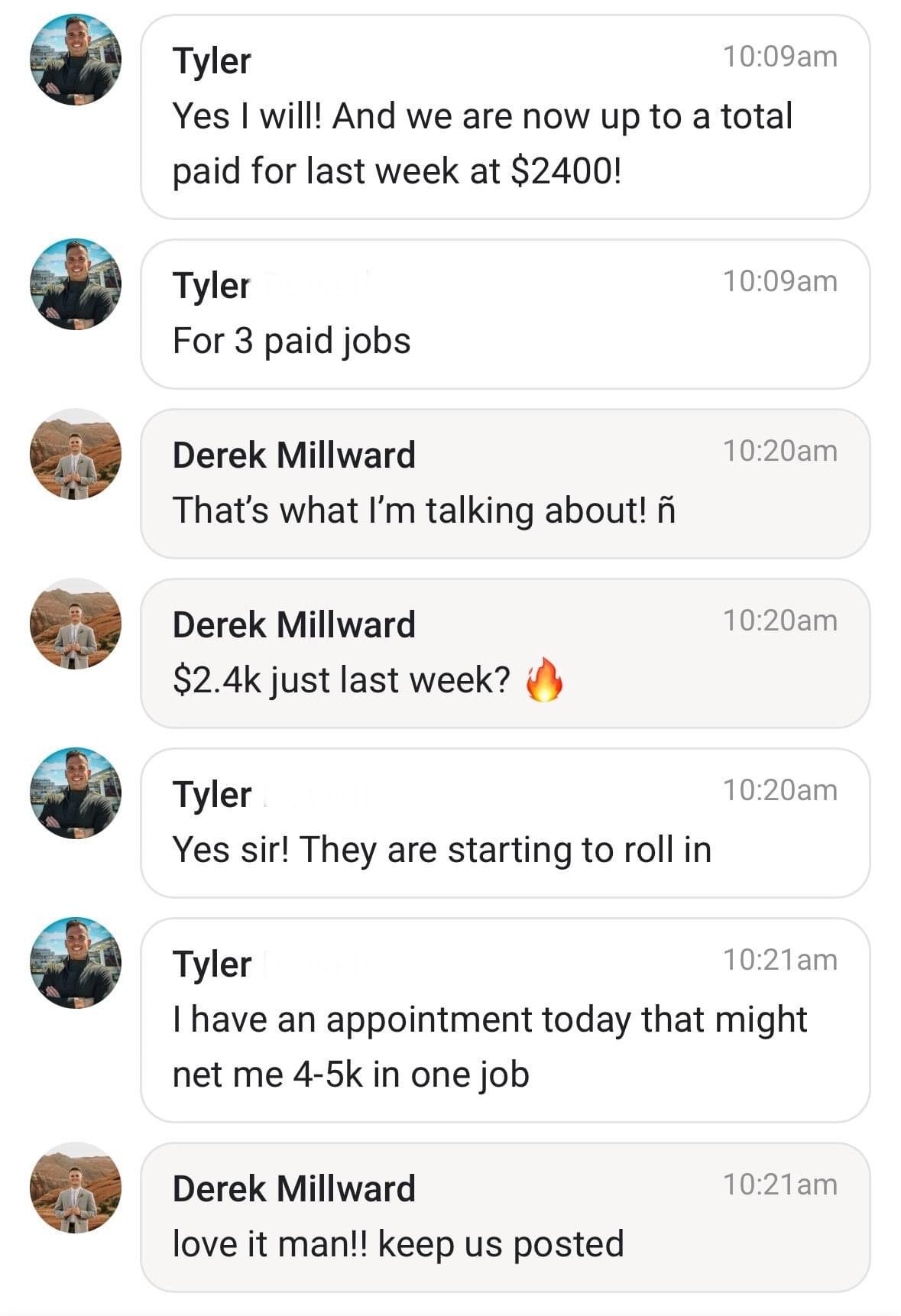
Task: Open Tyler's profile photo by the appointment message
Action: [x=75, y=963]
